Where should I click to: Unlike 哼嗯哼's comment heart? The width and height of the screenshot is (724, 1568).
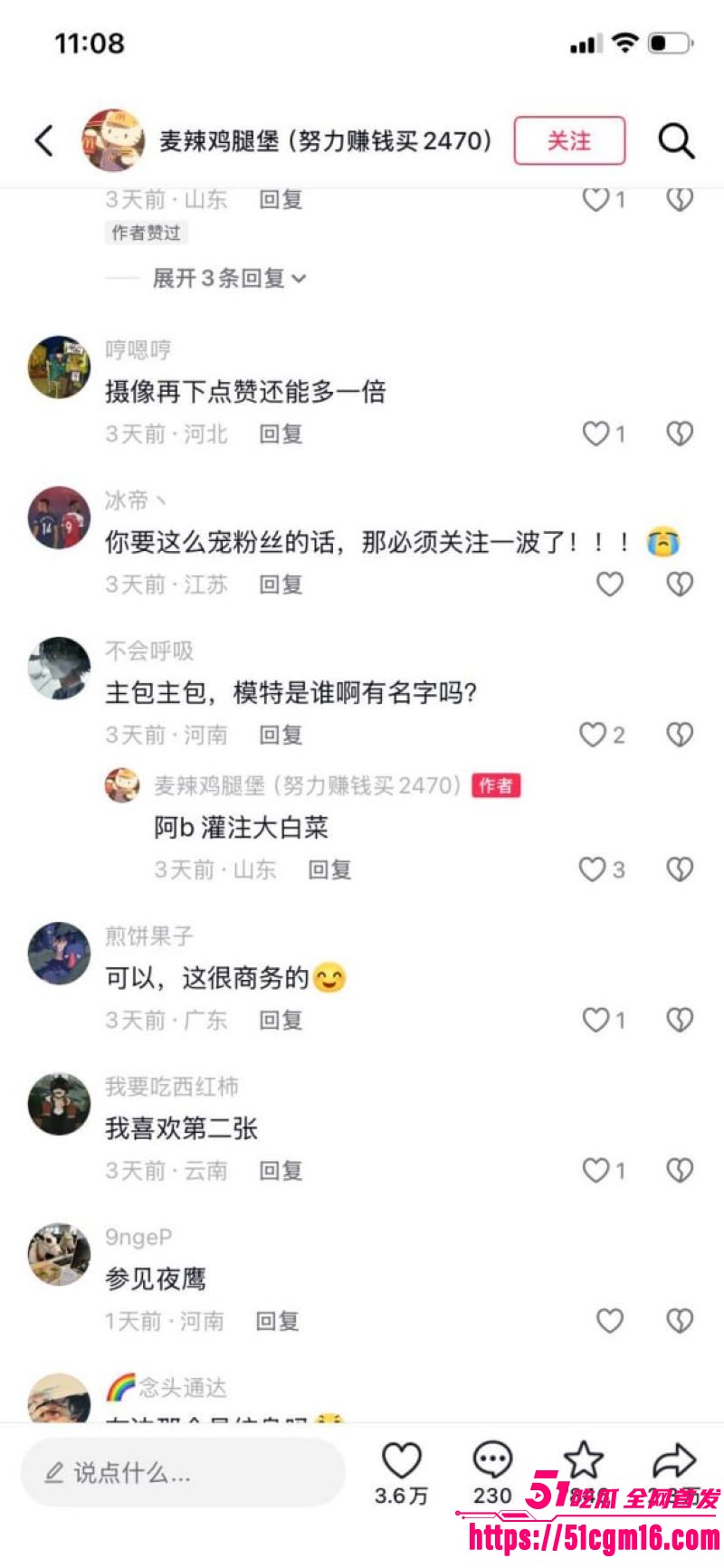pos(597,434)
